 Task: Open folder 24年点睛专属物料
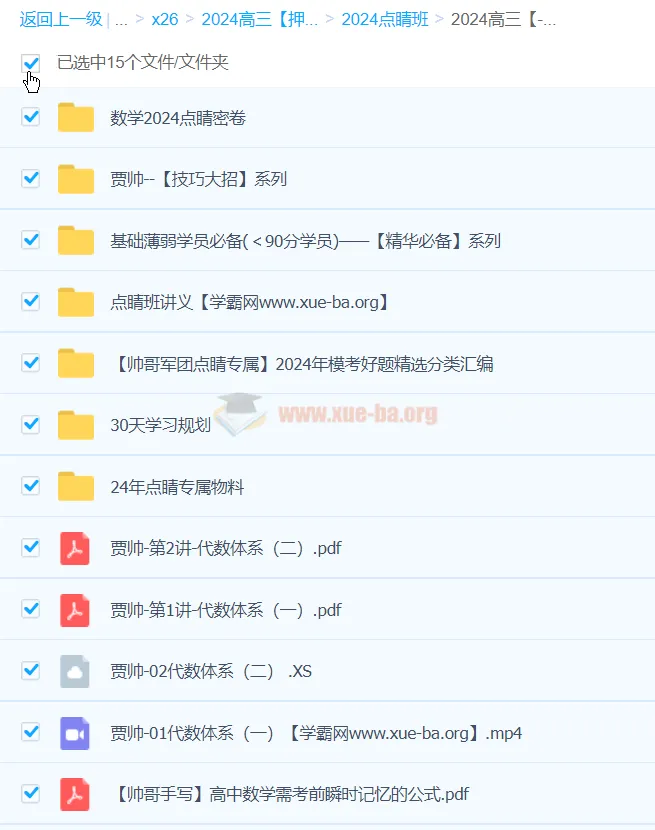tap(177, 486)
